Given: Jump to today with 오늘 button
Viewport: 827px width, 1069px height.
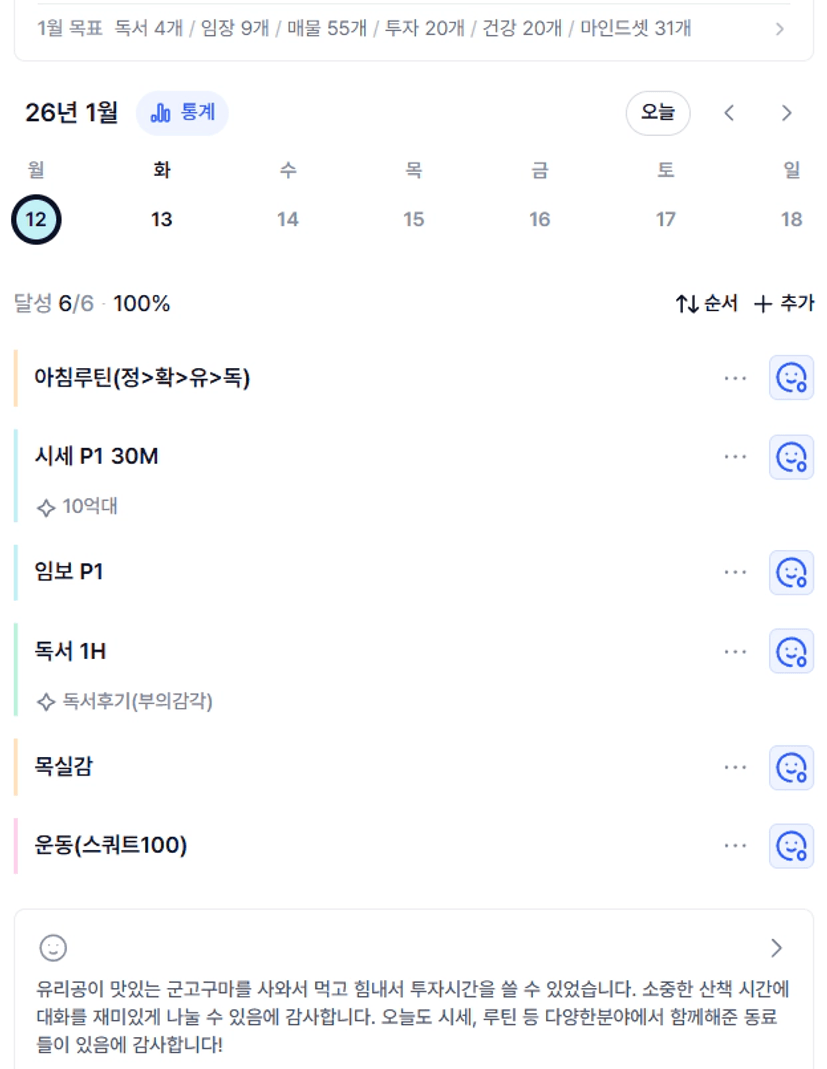Looking at the screenshot, I should click(x=657, y=113).
